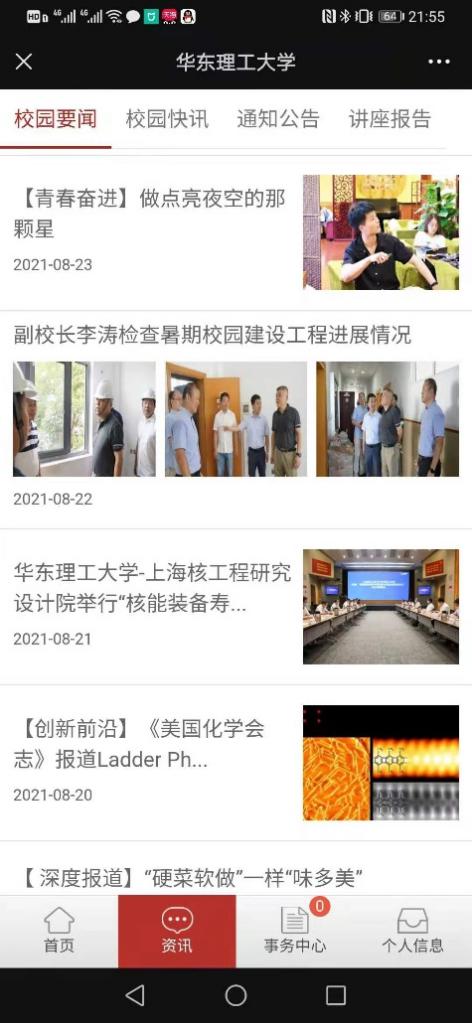Open the 青春奋进 article
The width and height of the screenshot is (472, 1023).
click(x=236, y=232)
